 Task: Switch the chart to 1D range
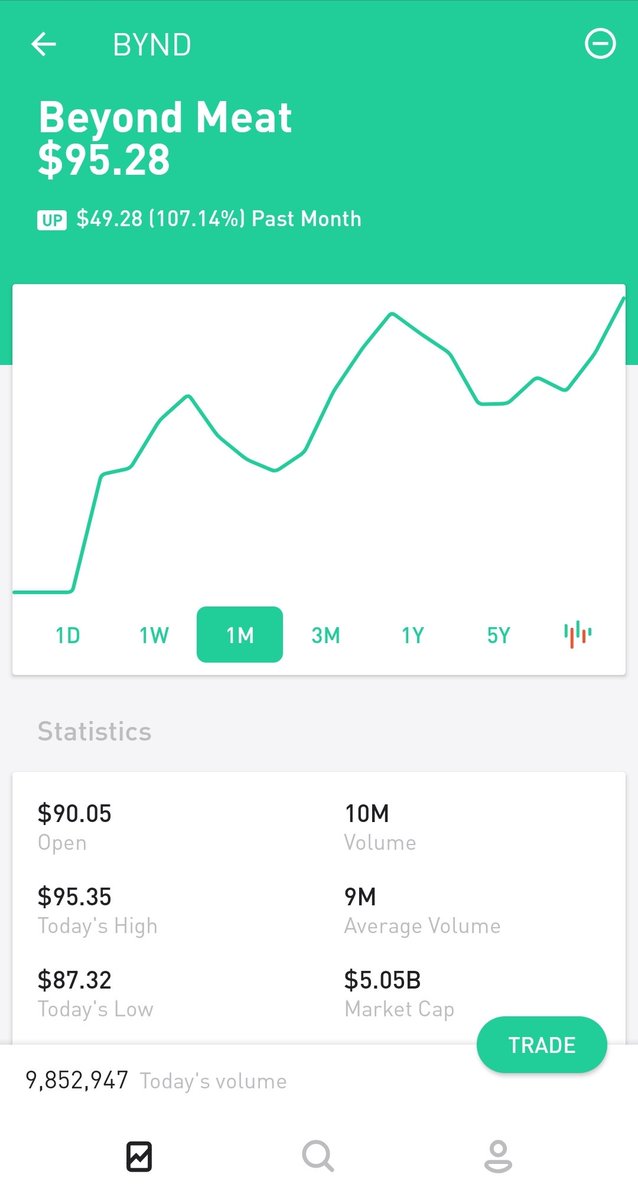point(67,635)
